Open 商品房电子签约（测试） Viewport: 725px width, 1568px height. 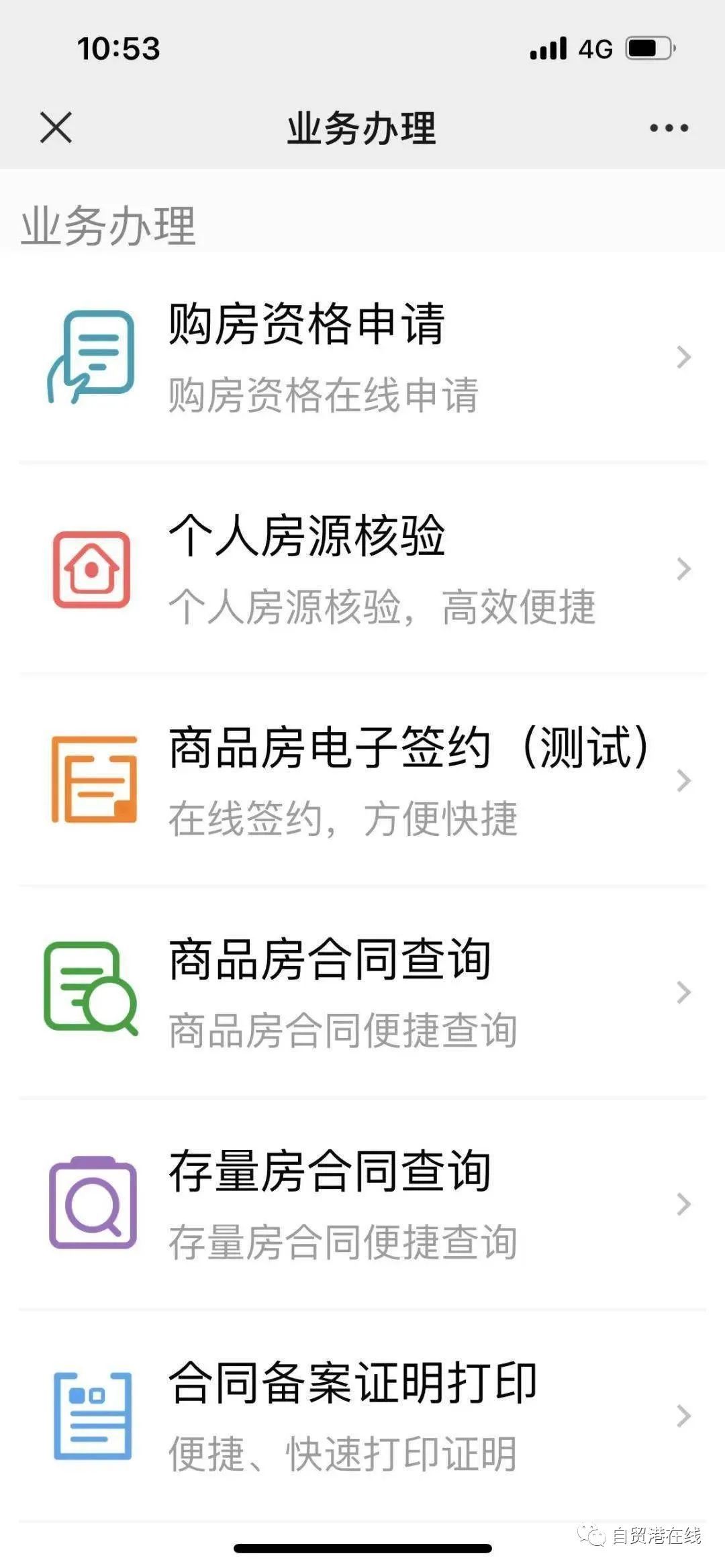[362, 780]
